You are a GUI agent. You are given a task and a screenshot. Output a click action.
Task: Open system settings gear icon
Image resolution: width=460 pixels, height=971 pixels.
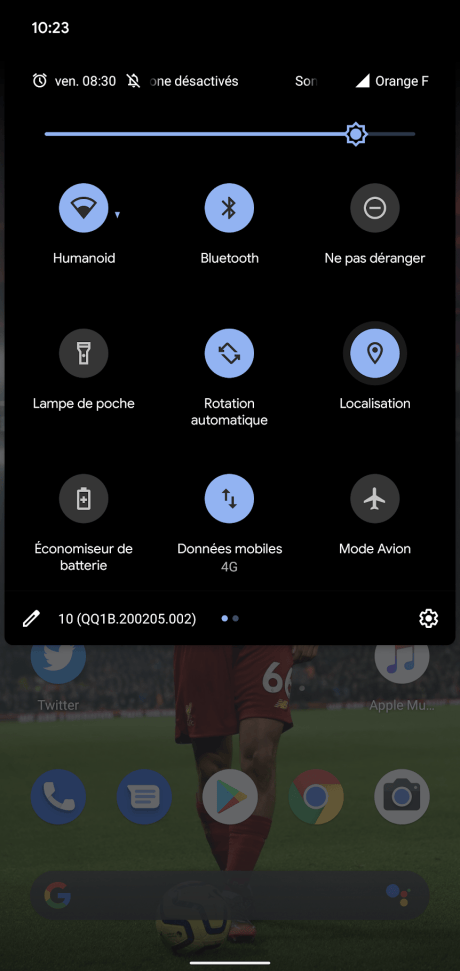coord(428,618)
